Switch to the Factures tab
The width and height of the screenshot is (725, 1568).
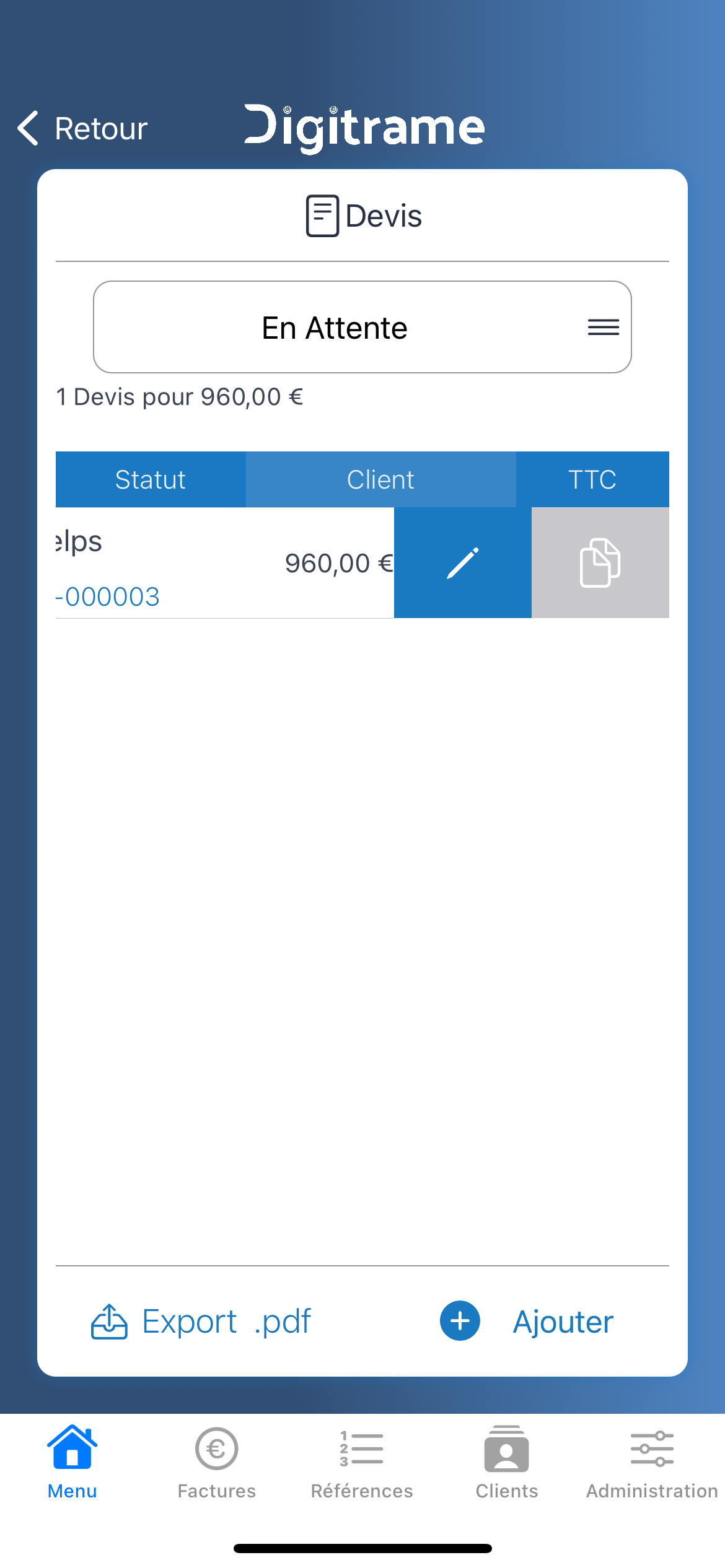click(x=217, y=1463)
